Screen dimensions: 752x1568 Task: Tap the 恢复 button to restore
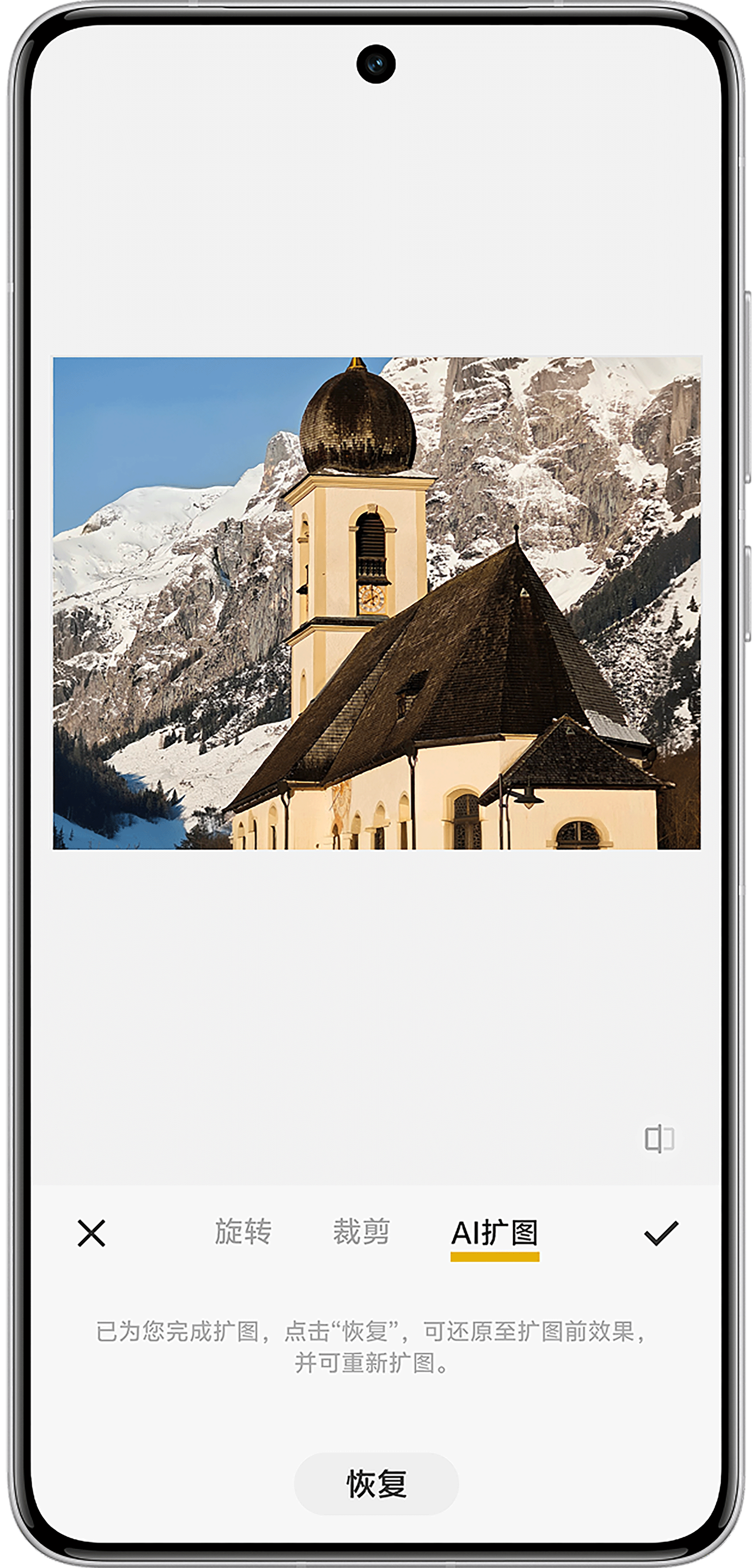pos(376,1483)
